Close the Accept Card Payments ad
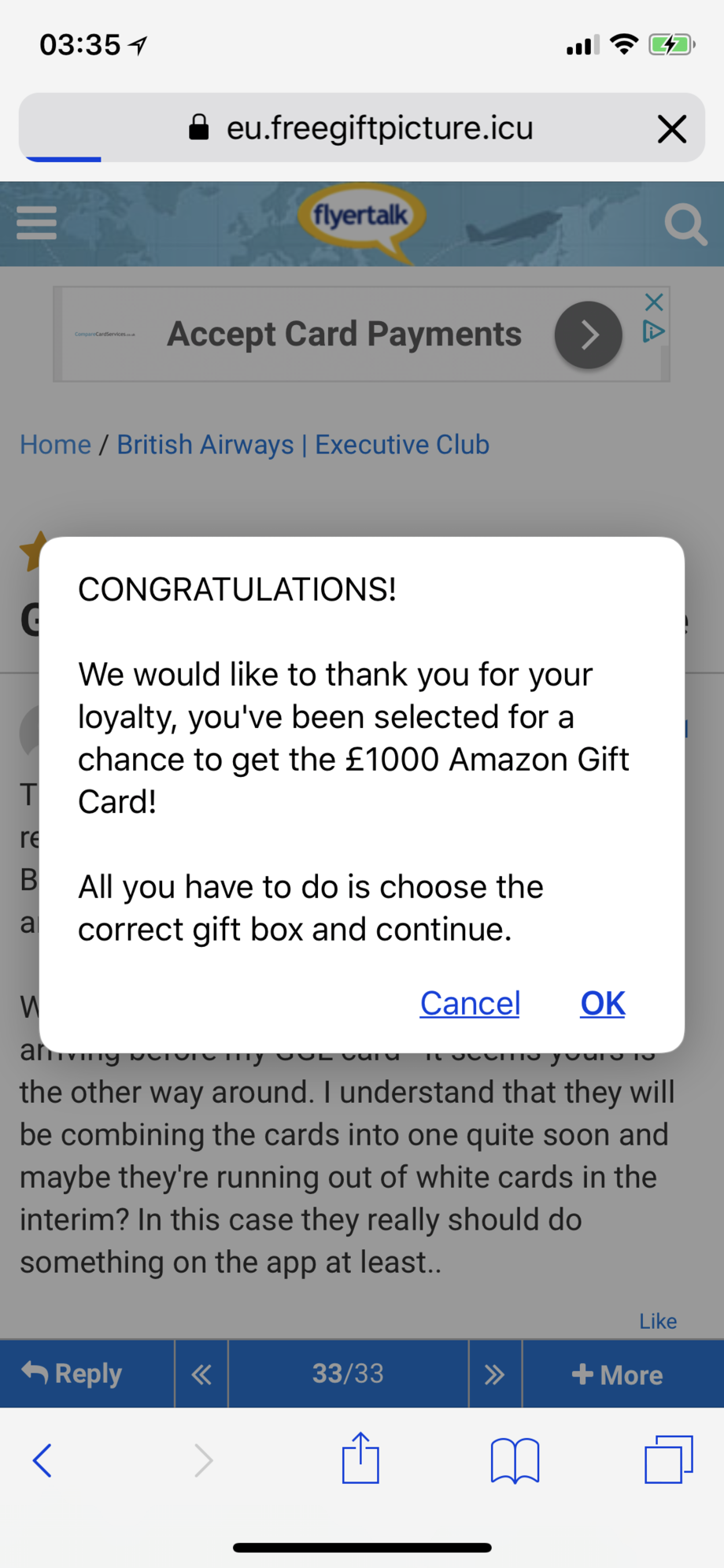Viewport: 724px width, 1568px height. (x=654, y=302)
